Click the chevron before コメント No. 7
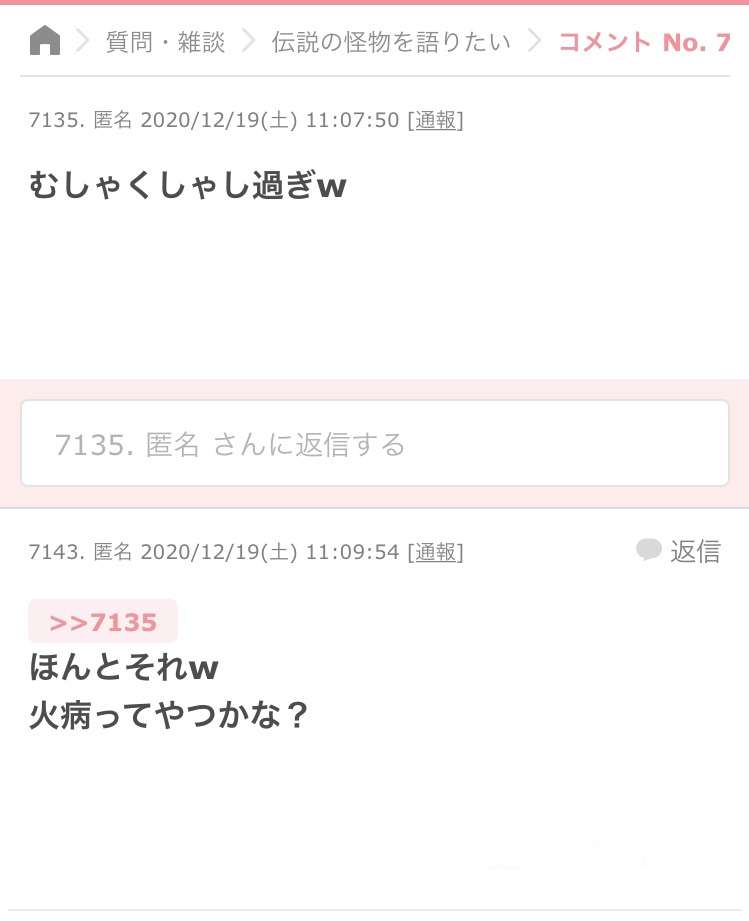The height and width of the screenshot is (921, 749). [538, 42]
